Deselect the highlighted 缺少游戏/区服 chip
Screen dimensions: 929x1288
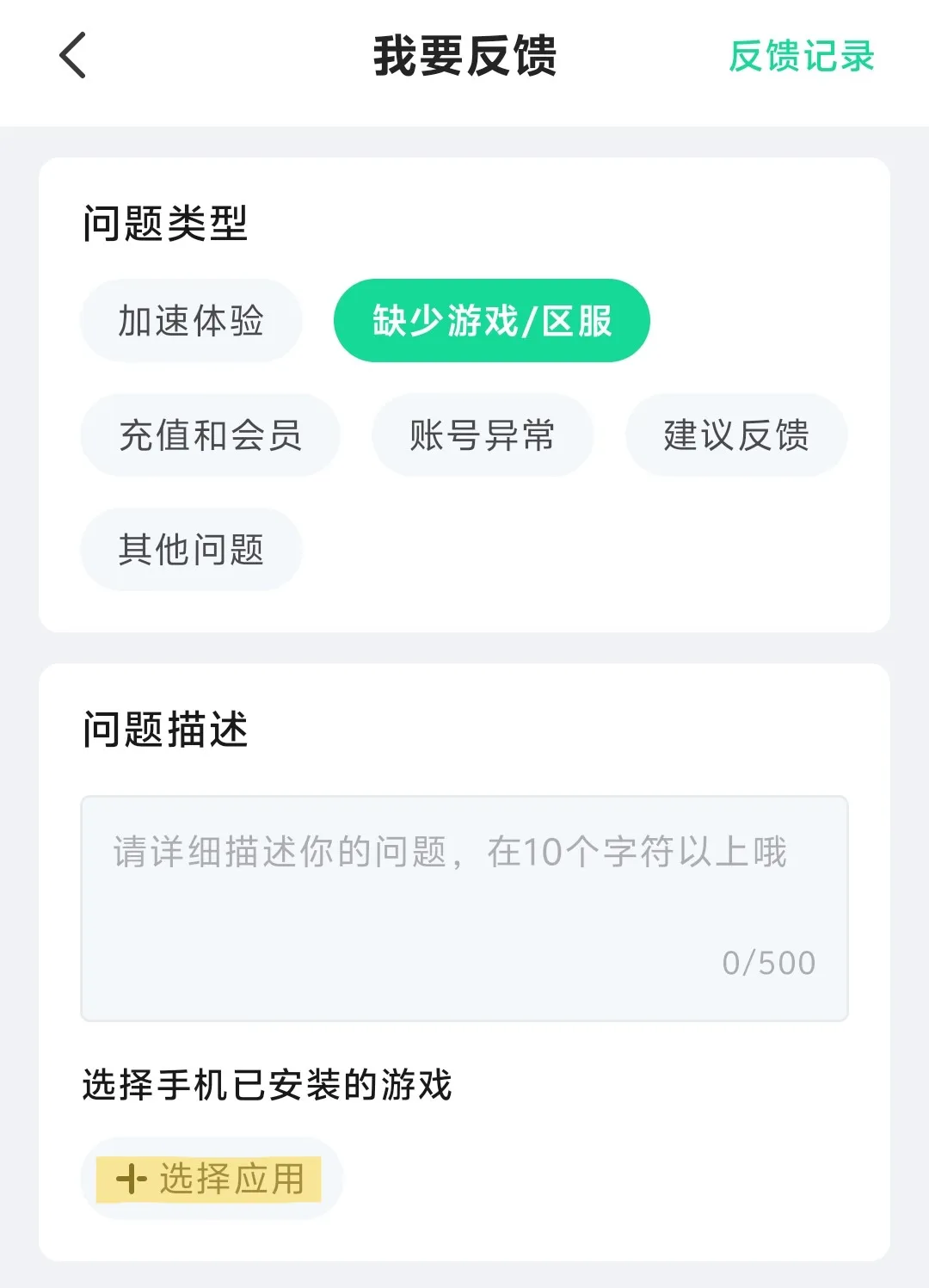pos(491,320)
